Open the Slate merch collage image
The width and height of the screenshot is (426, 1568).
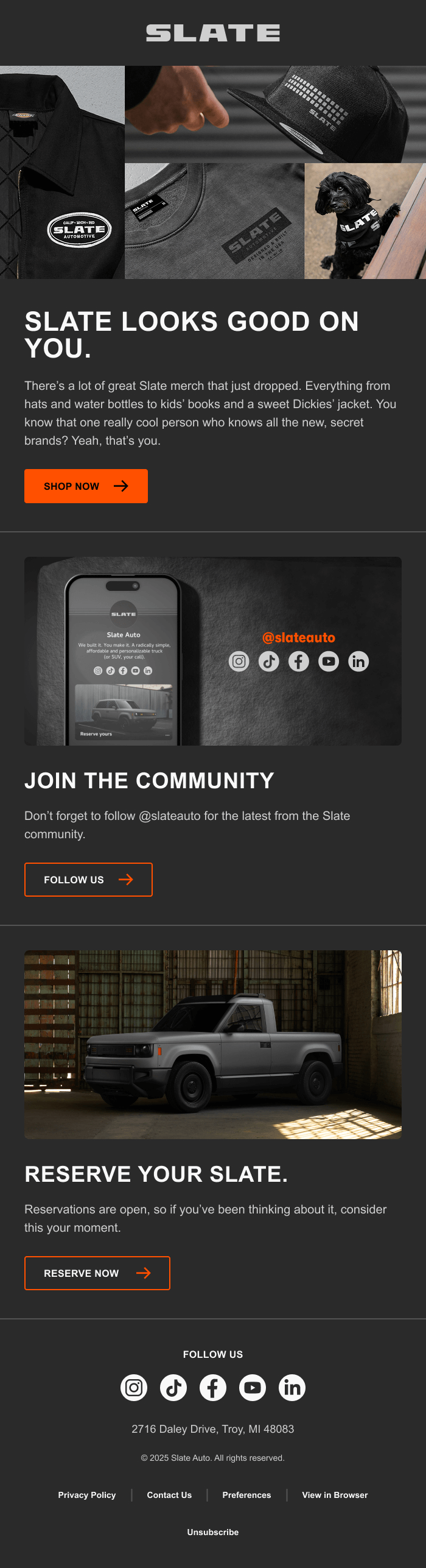(213, 172)
